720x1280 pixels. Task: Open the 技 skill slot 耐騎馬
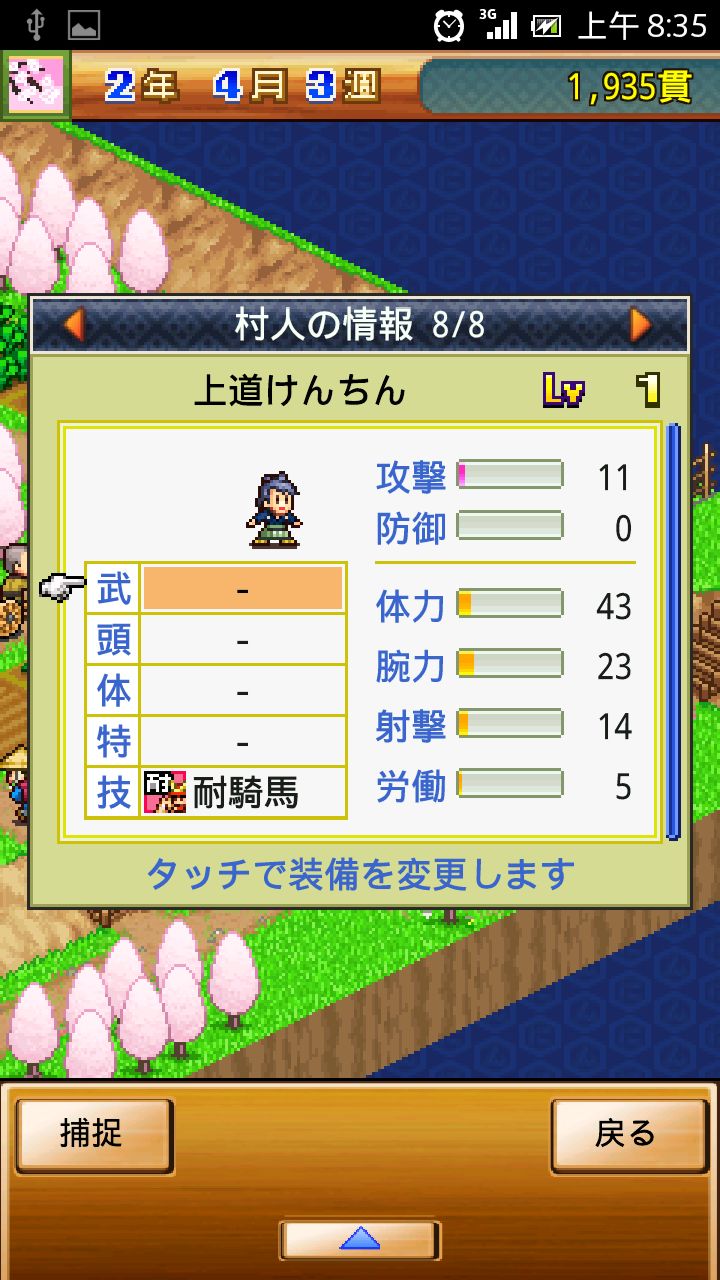(242, 793)
